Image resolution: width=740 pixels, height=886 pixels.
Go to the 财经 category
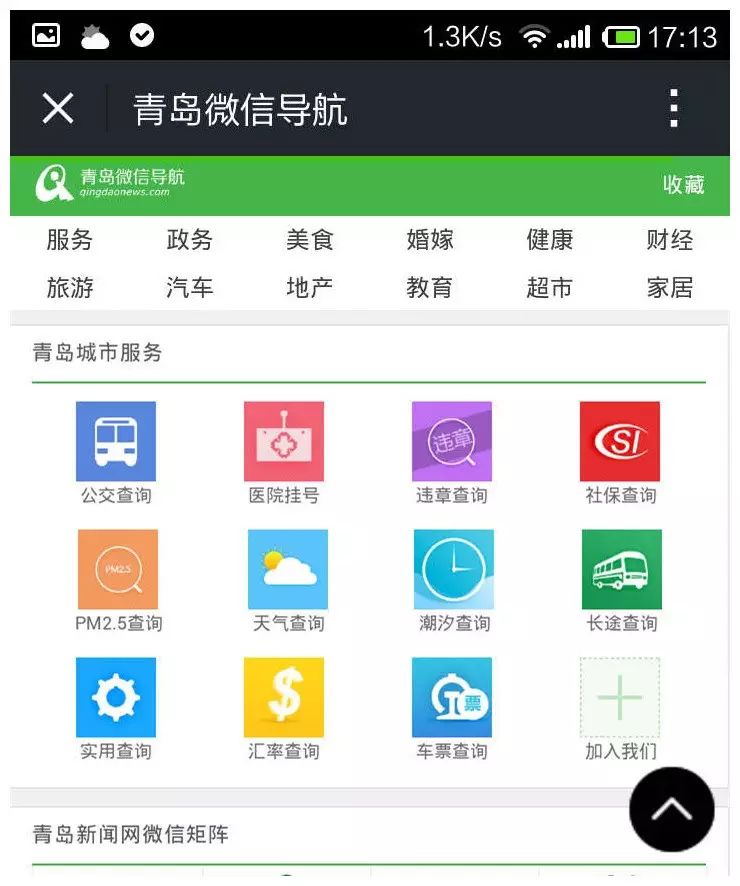(670, 240)
